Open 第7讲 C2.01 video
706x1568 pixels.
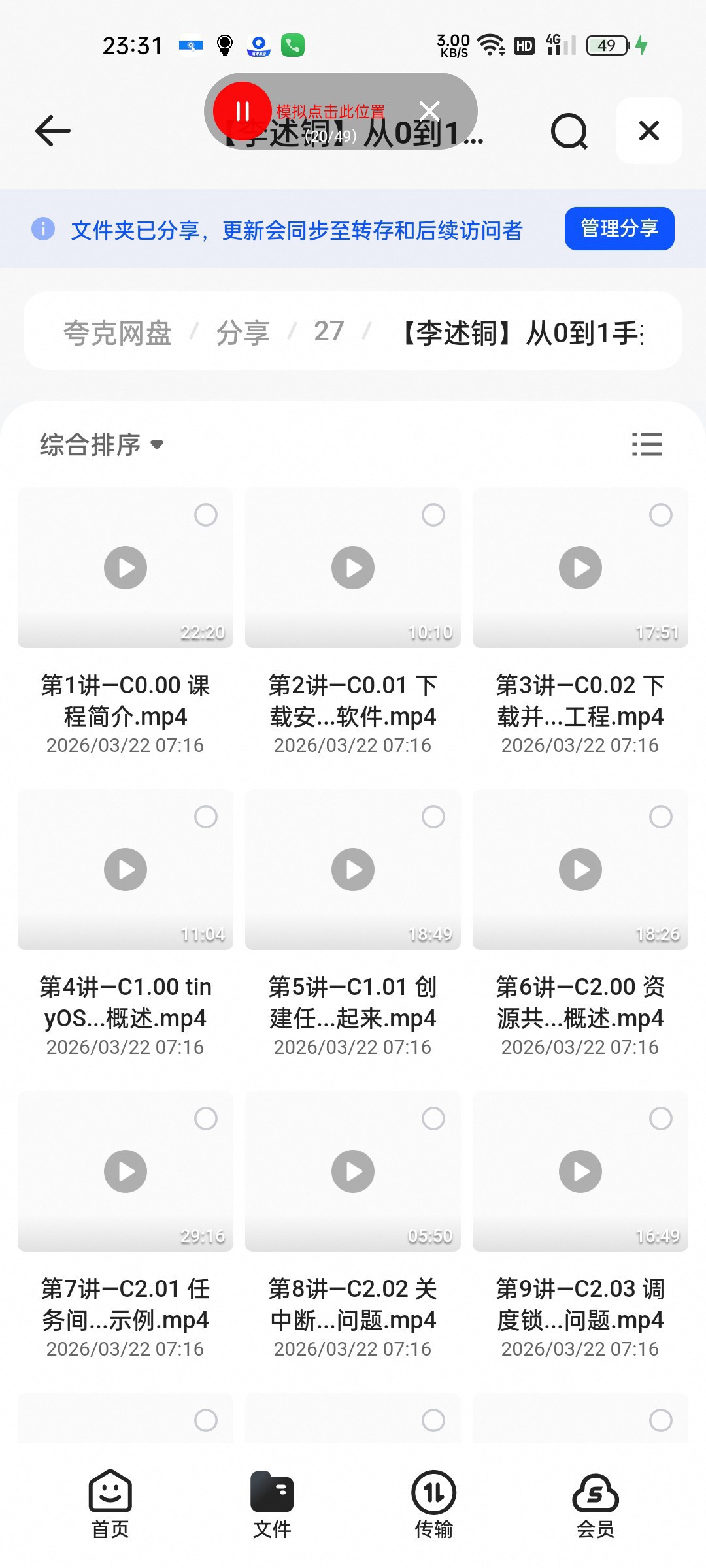tap(126, 1171)
